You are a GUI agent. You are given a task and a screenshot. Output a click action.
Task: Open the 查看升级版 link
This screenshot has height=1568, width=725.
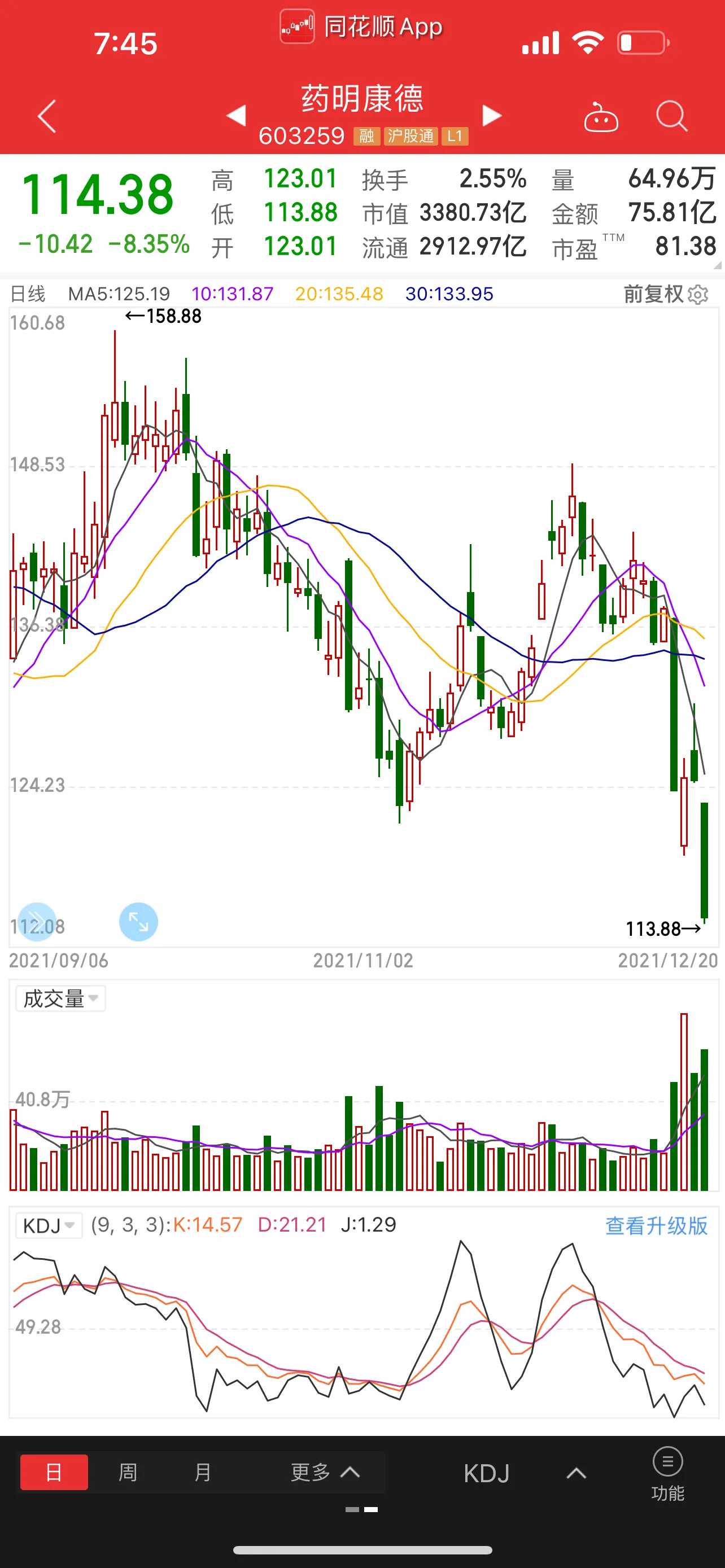tap(656, 1225)
